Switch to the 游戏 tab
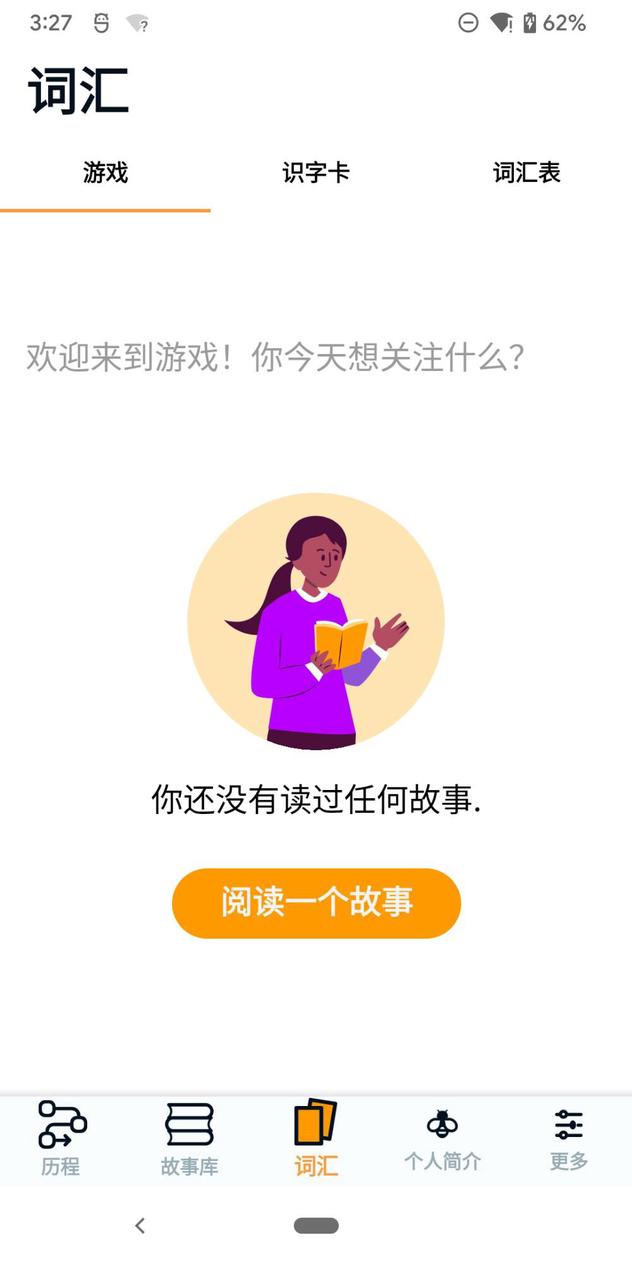 (105, 173)
